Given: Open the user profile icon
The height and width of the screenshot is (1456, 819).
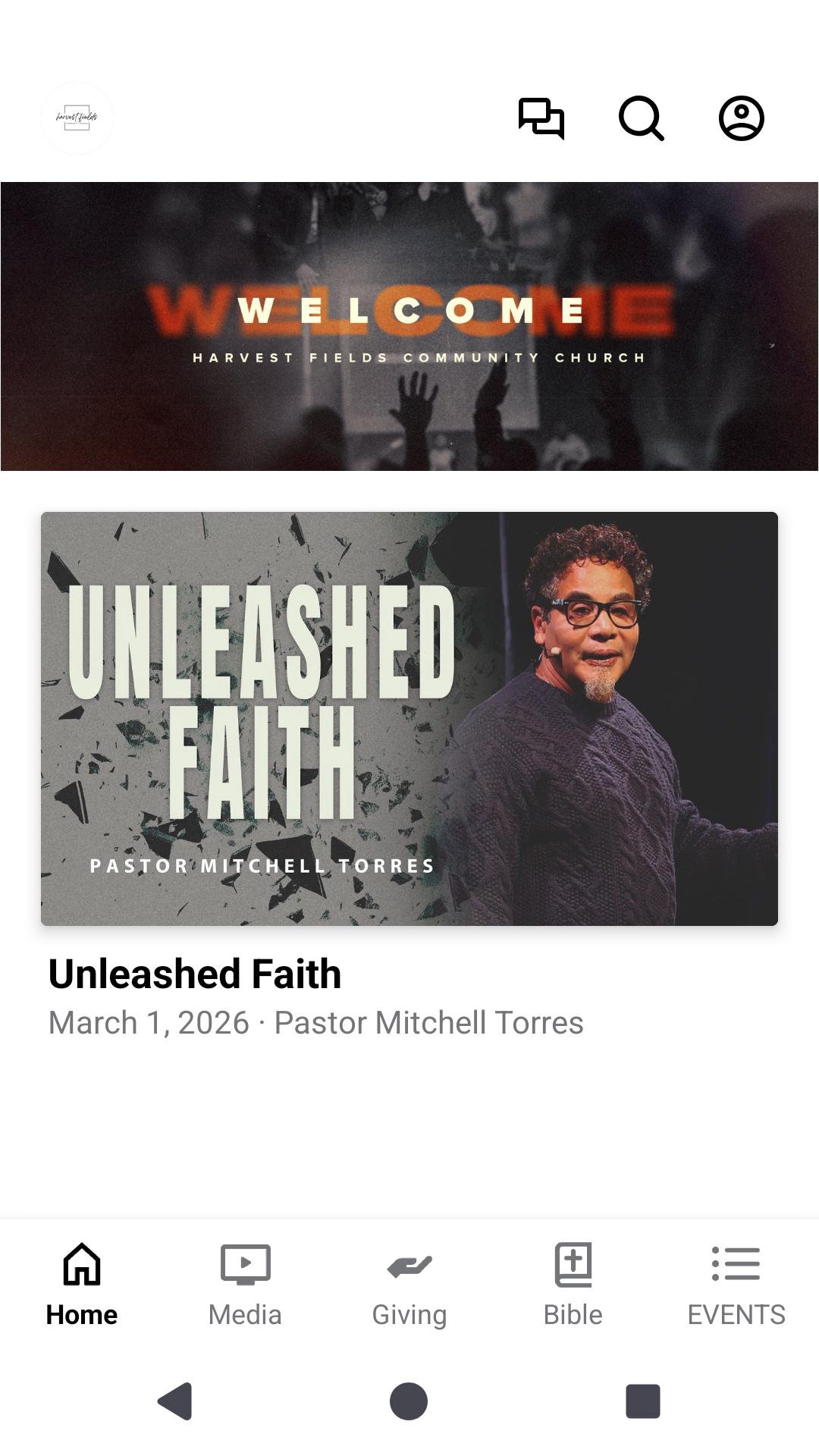Looking at the screenshot, I should [741, 118].
